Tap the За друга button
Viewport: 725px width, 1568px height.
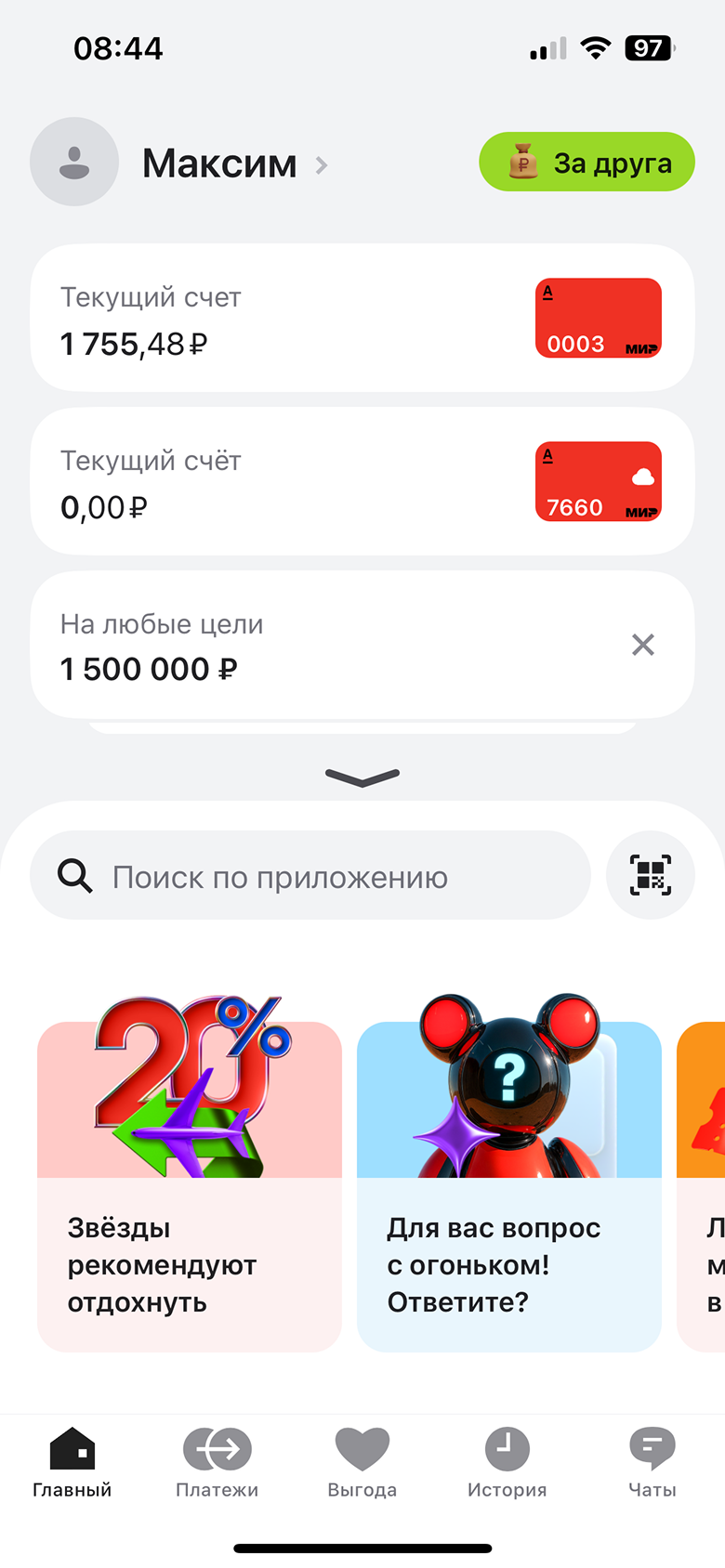(x=587, y=163)
